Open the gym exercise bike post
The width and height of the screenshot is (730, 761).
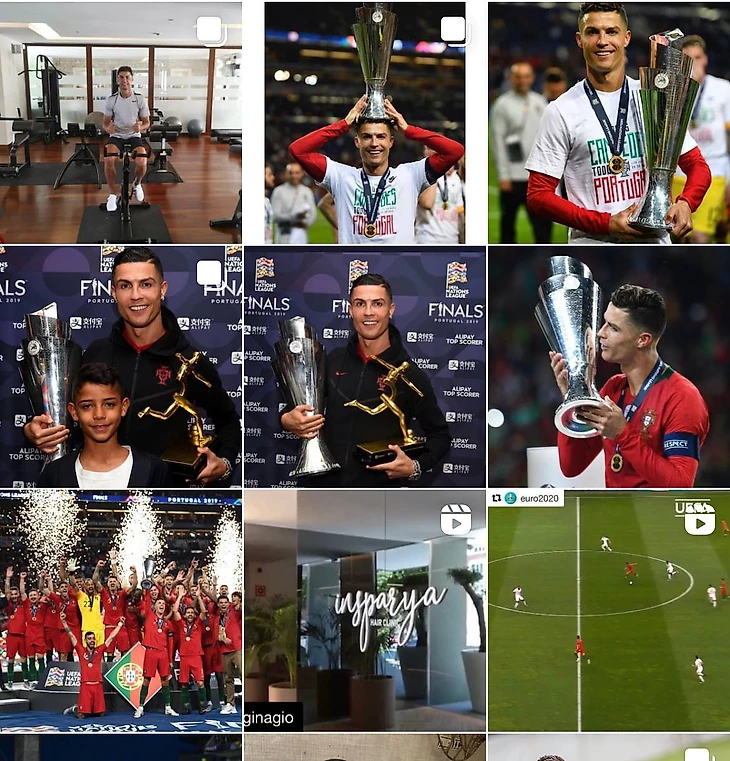point(120,122)
